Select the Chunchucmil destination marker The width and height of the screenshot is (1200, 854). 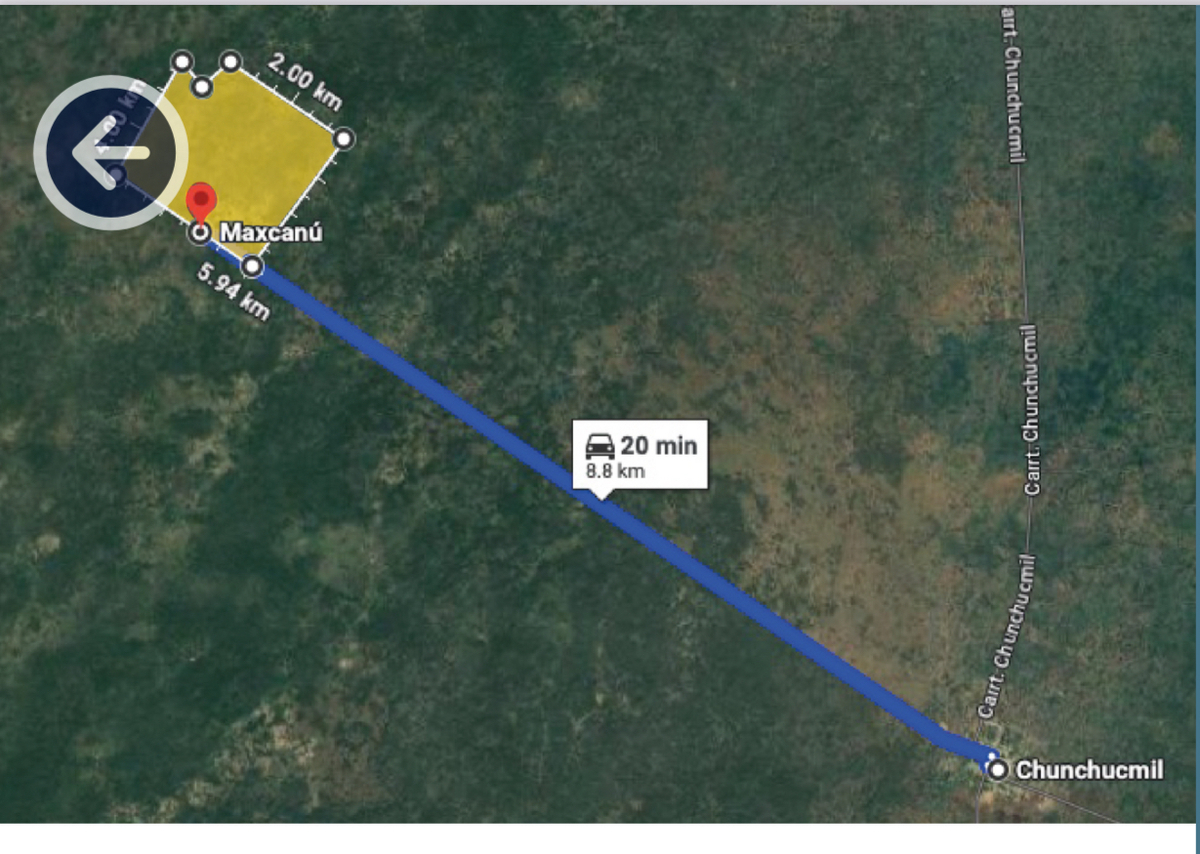point(997,769)
